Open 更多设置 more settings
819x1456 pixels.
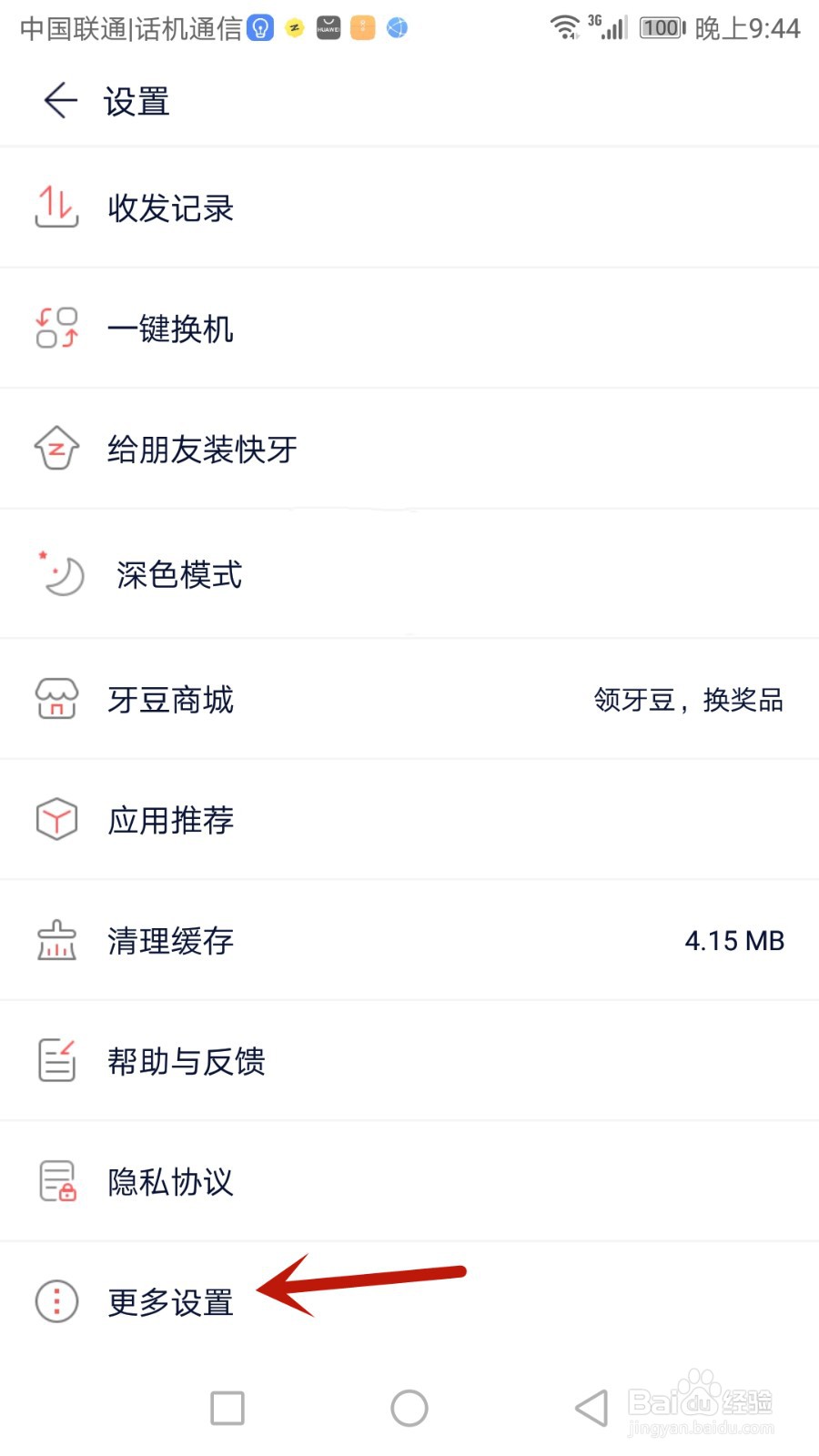pyautogui.click(x=171, y=1302)
